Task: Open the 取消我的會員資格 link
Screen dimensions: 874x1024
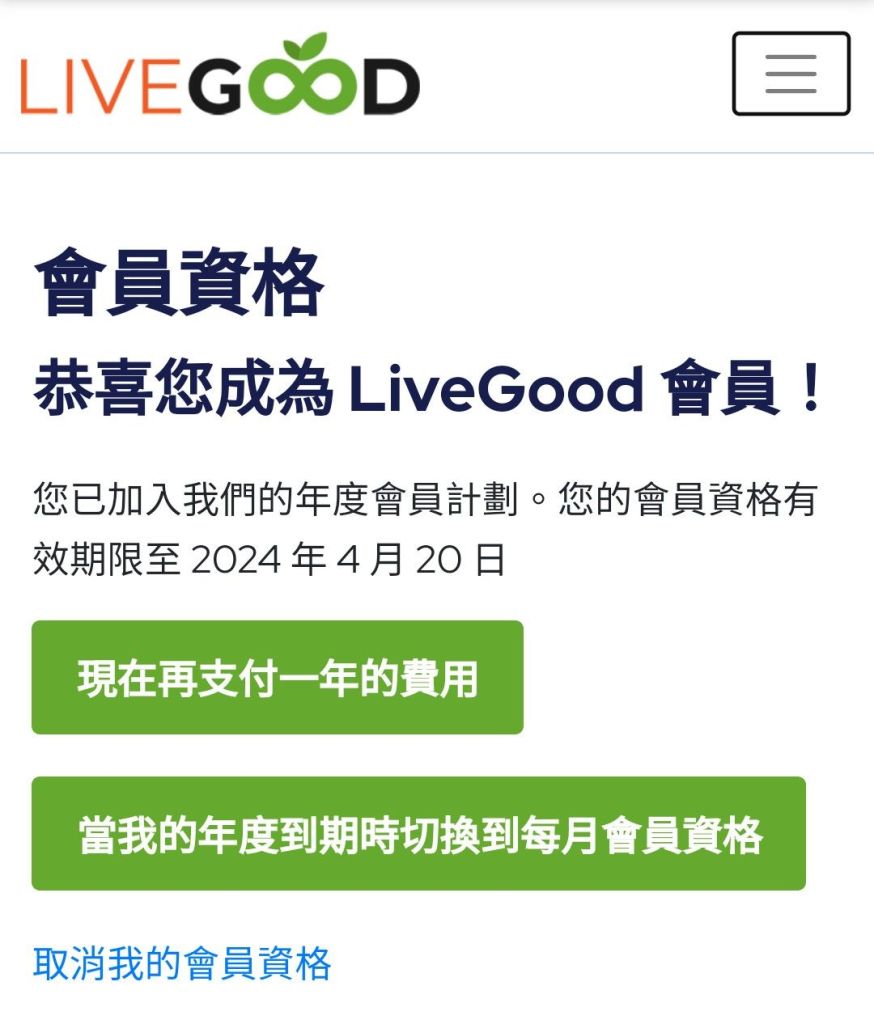Action: [x=181, y=964]
